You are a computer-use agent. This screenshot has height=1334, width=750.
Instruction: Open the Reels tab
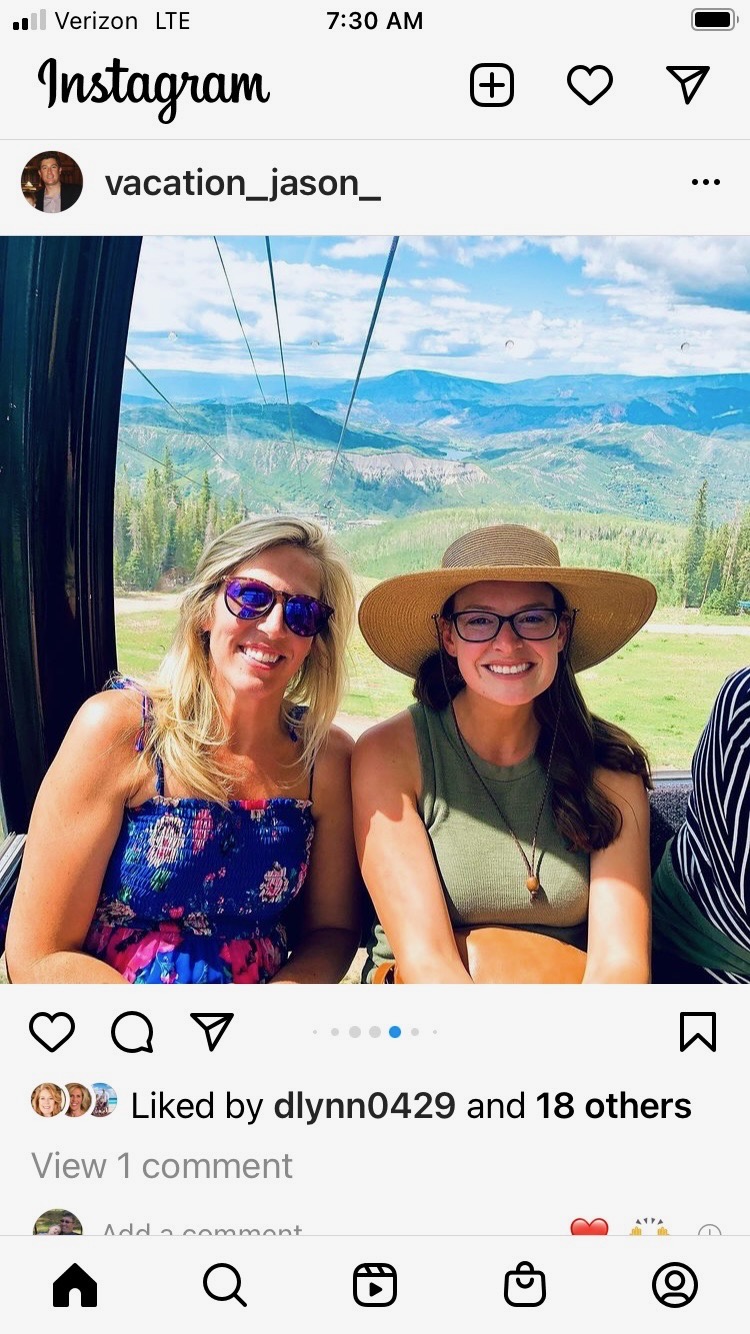pos(375,1285)
